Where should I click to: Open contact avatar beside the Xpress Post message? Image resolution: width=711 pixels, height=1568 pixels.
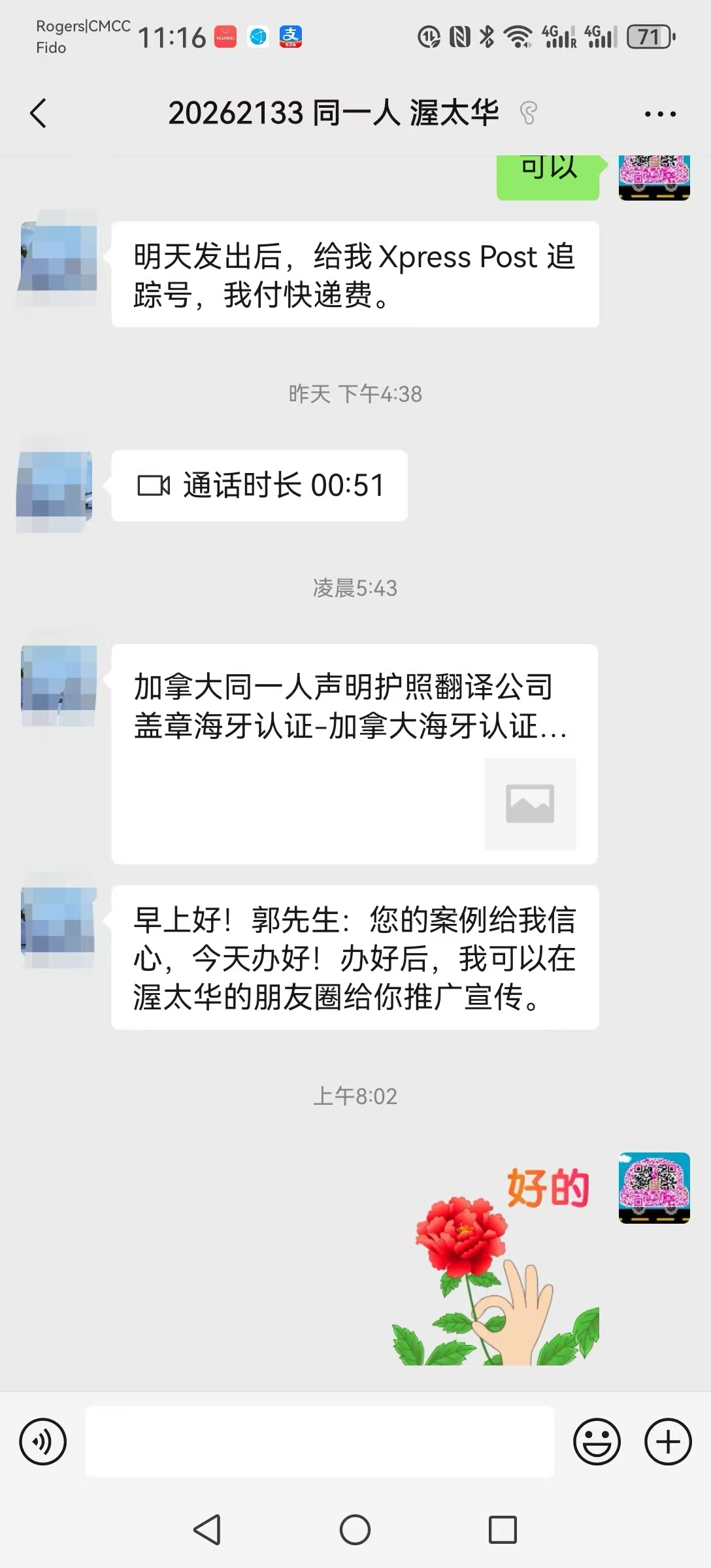click(x=58, y=257)
